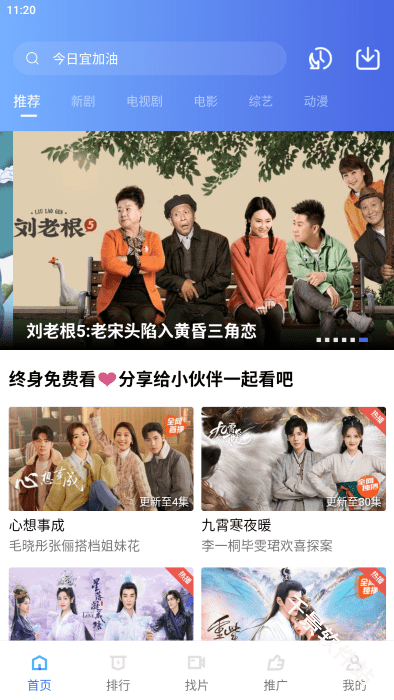Switch to 排行 in bottom navigation
This screenshot has height=700, width=394.
[x=118, y=672]
